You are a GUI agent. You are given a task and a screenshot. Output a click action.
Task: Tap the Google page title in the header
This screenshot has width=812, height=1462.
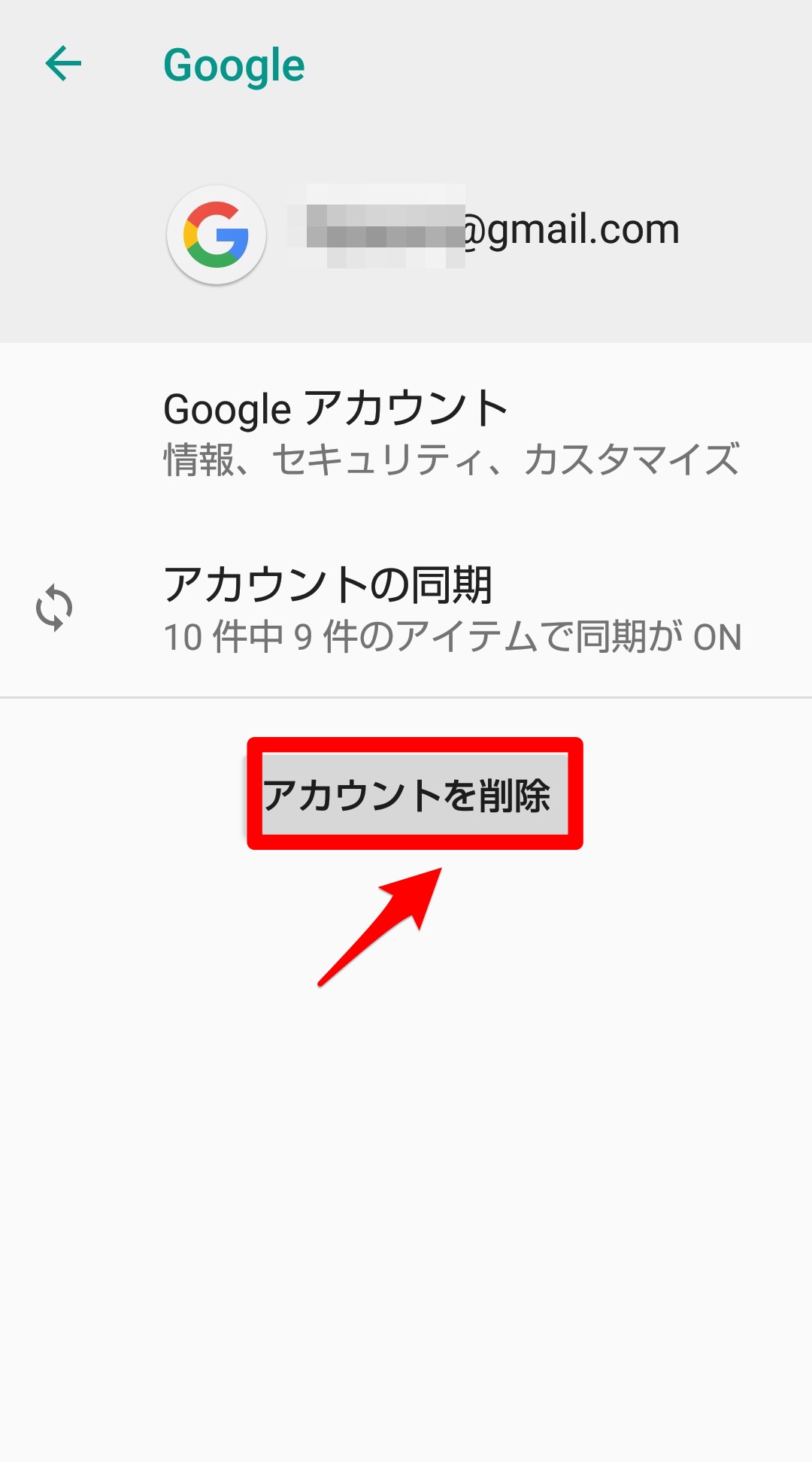click(234, 63)
